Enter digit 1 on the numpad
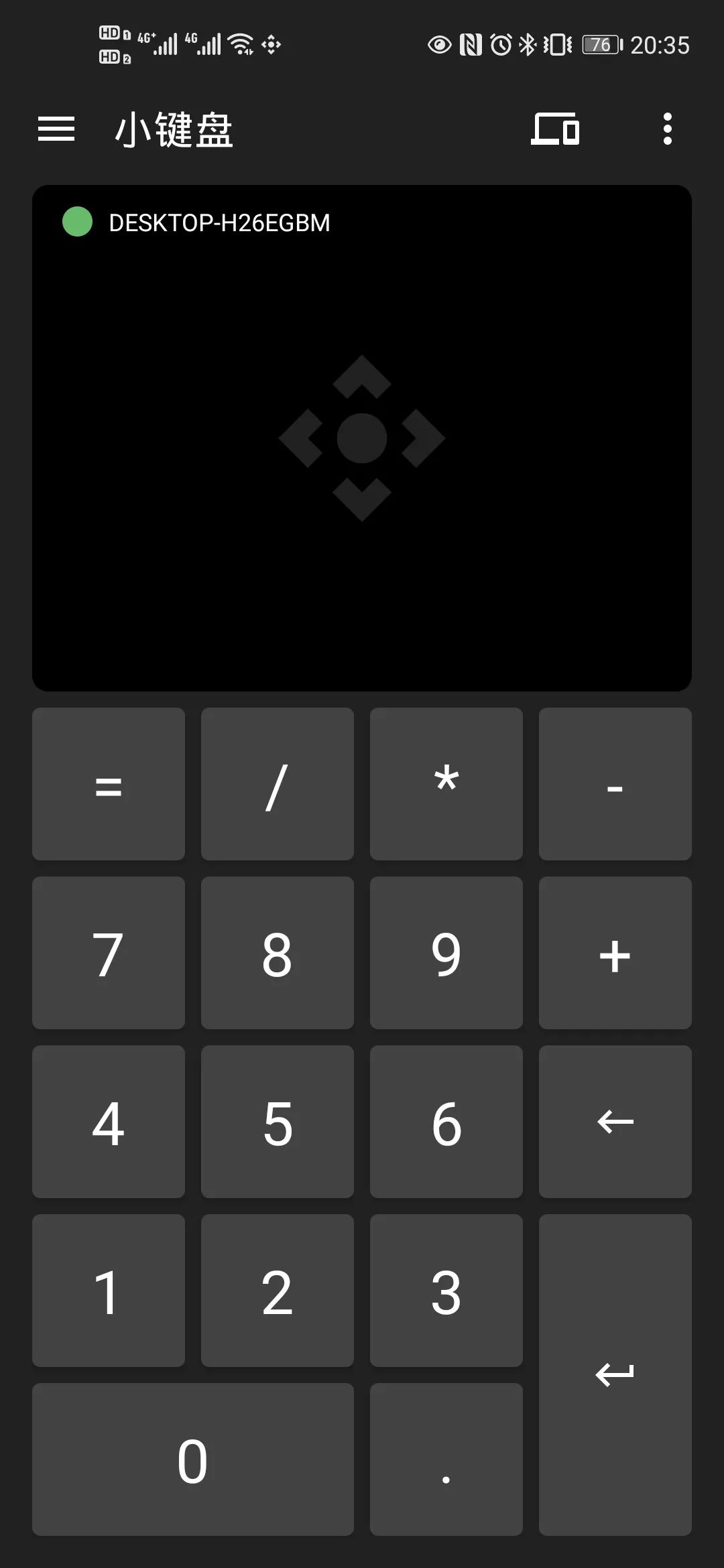The height and width of the screenshot is (1568, 724). (x=109, y=1291)
